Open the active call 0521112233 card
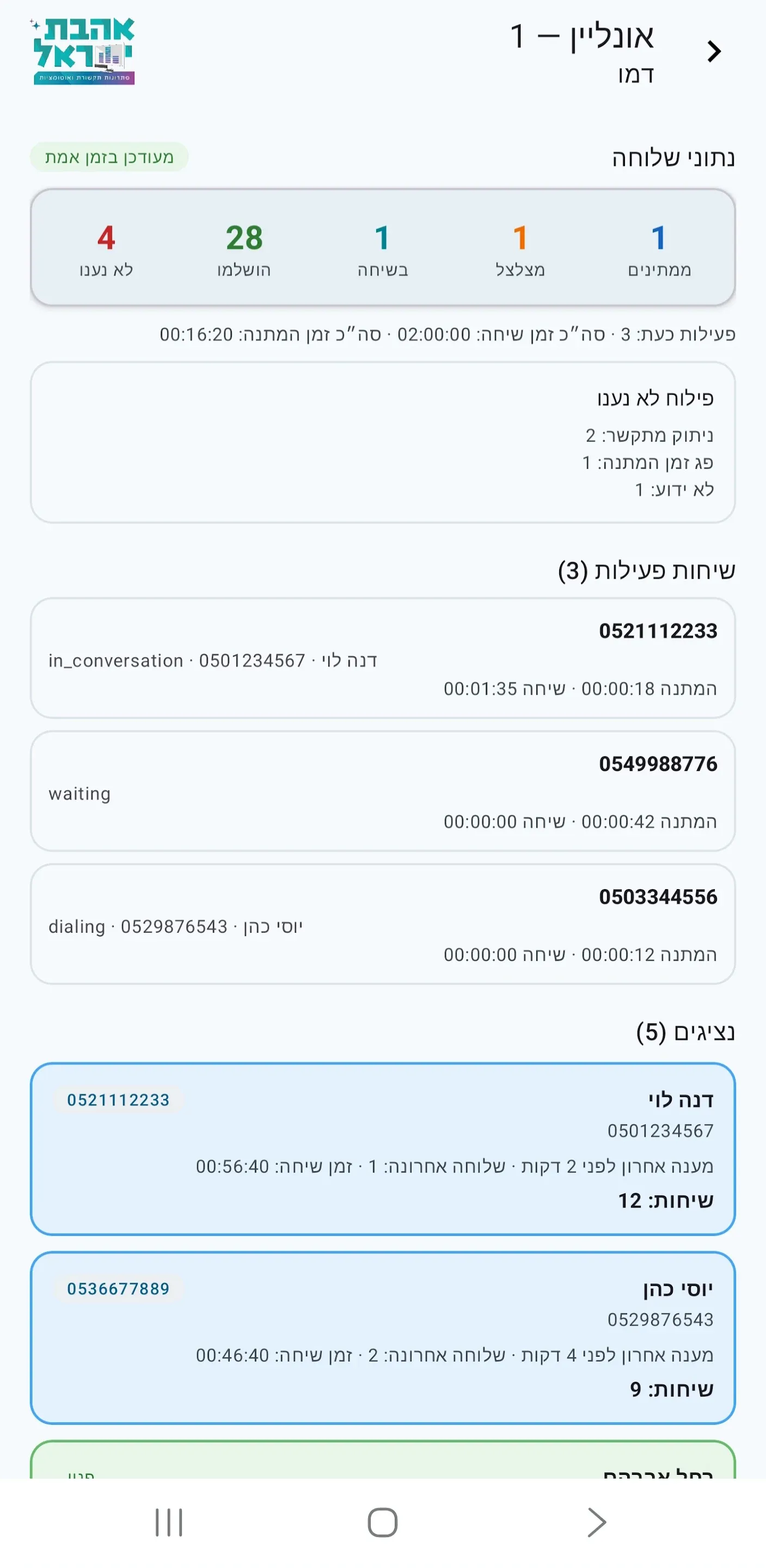The width and height of the screenshot is (766, 1568). pos(383,657)
